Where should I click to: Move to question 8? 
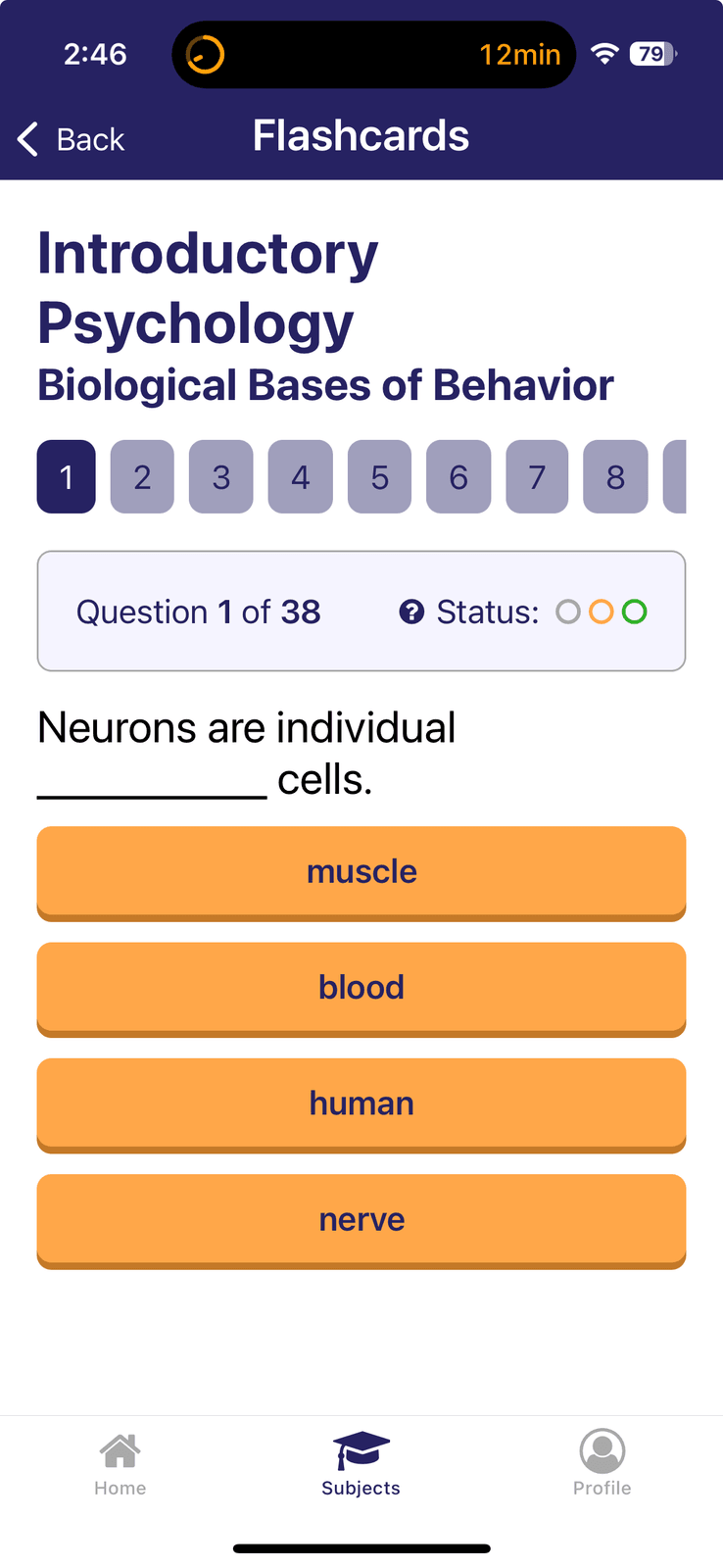[x=615, y=477]
